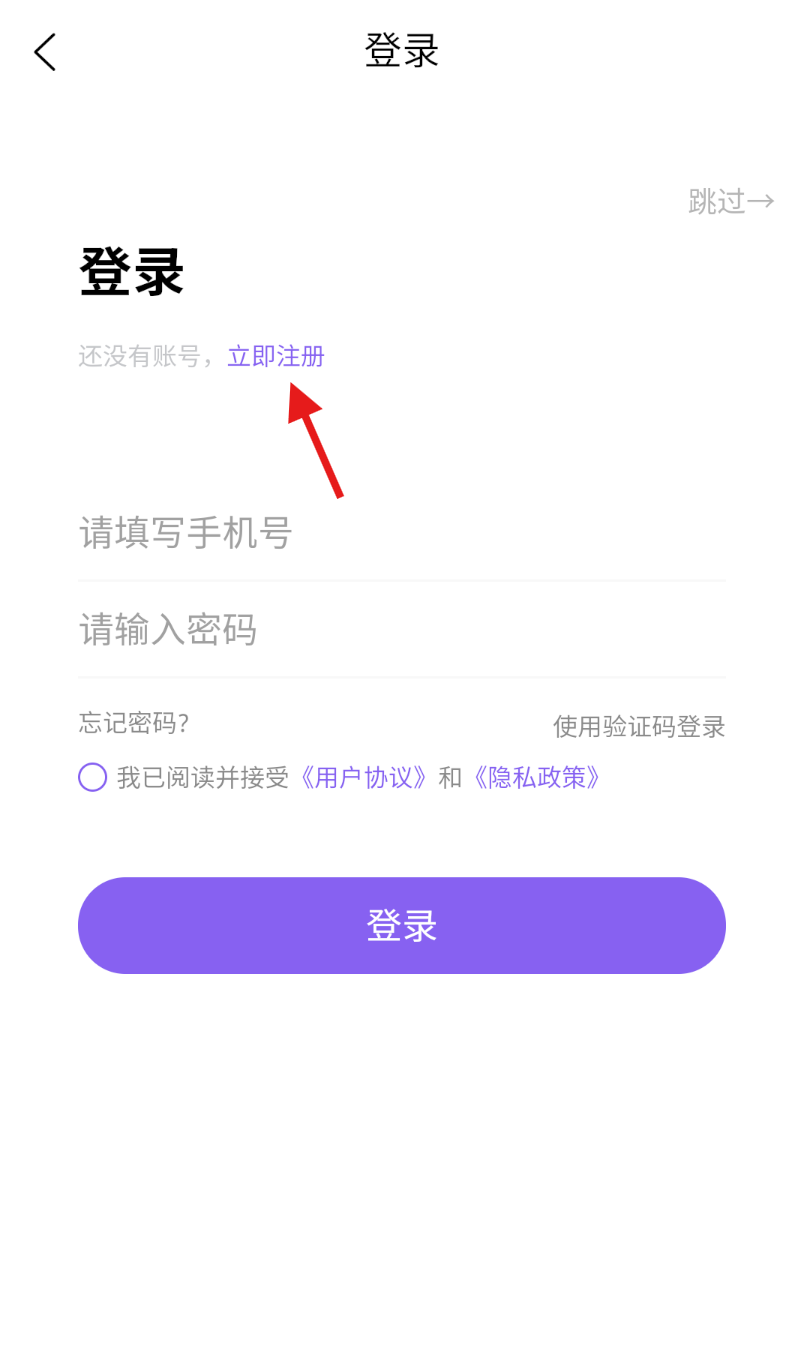796x1369 pixels.
Task: Check the agreement acceptance circle
Action: (x=93, y=777)
